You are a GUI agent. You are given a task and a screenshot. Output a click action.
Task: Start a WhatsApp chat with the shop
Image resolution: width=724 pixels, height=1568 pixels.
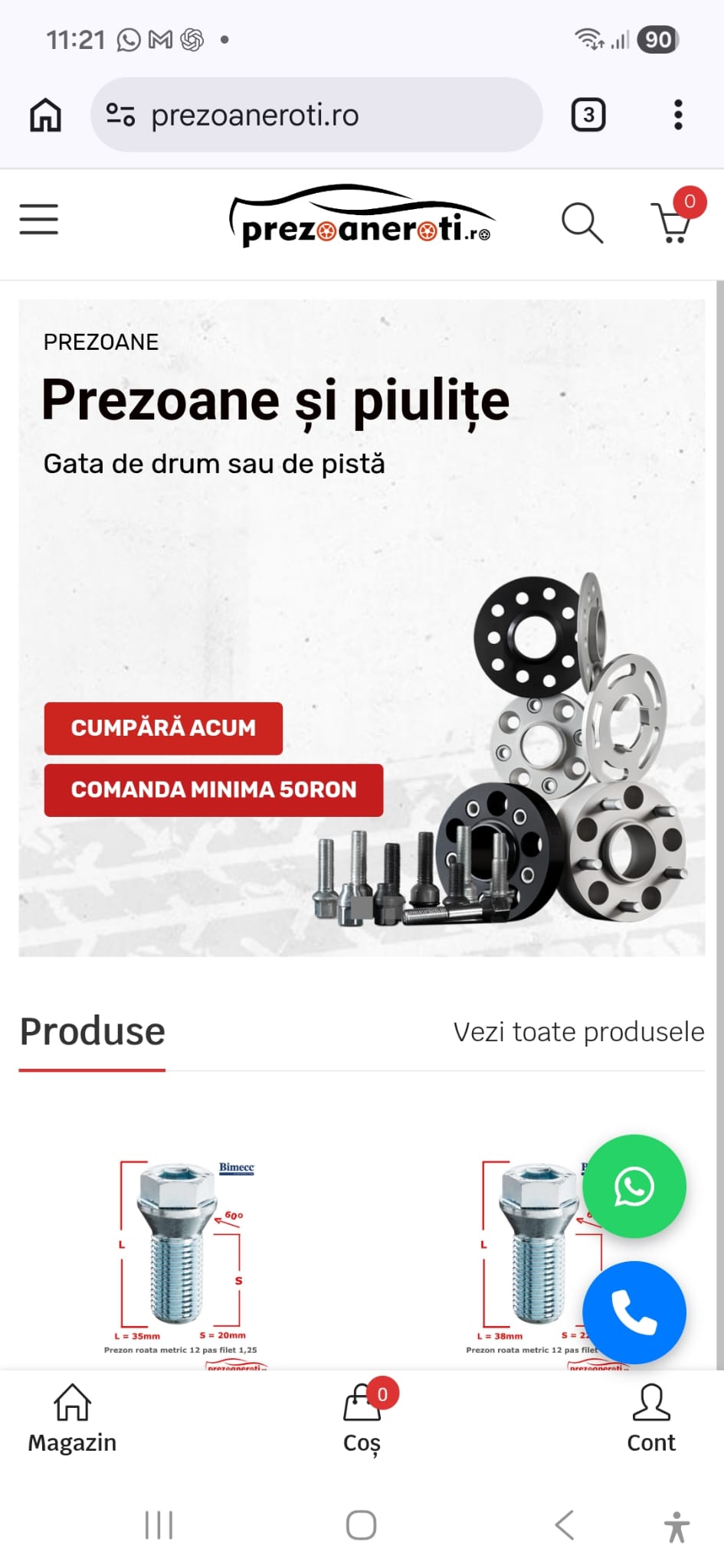634,1187
